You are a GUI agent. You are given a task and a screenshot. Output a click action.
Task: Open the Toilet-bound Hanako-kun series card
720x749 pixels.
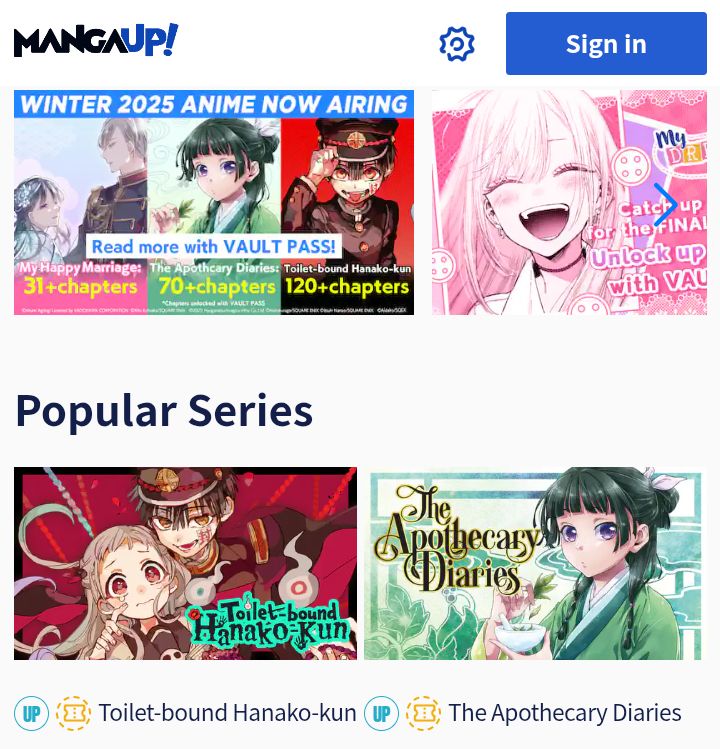click(x=185, y=563)
